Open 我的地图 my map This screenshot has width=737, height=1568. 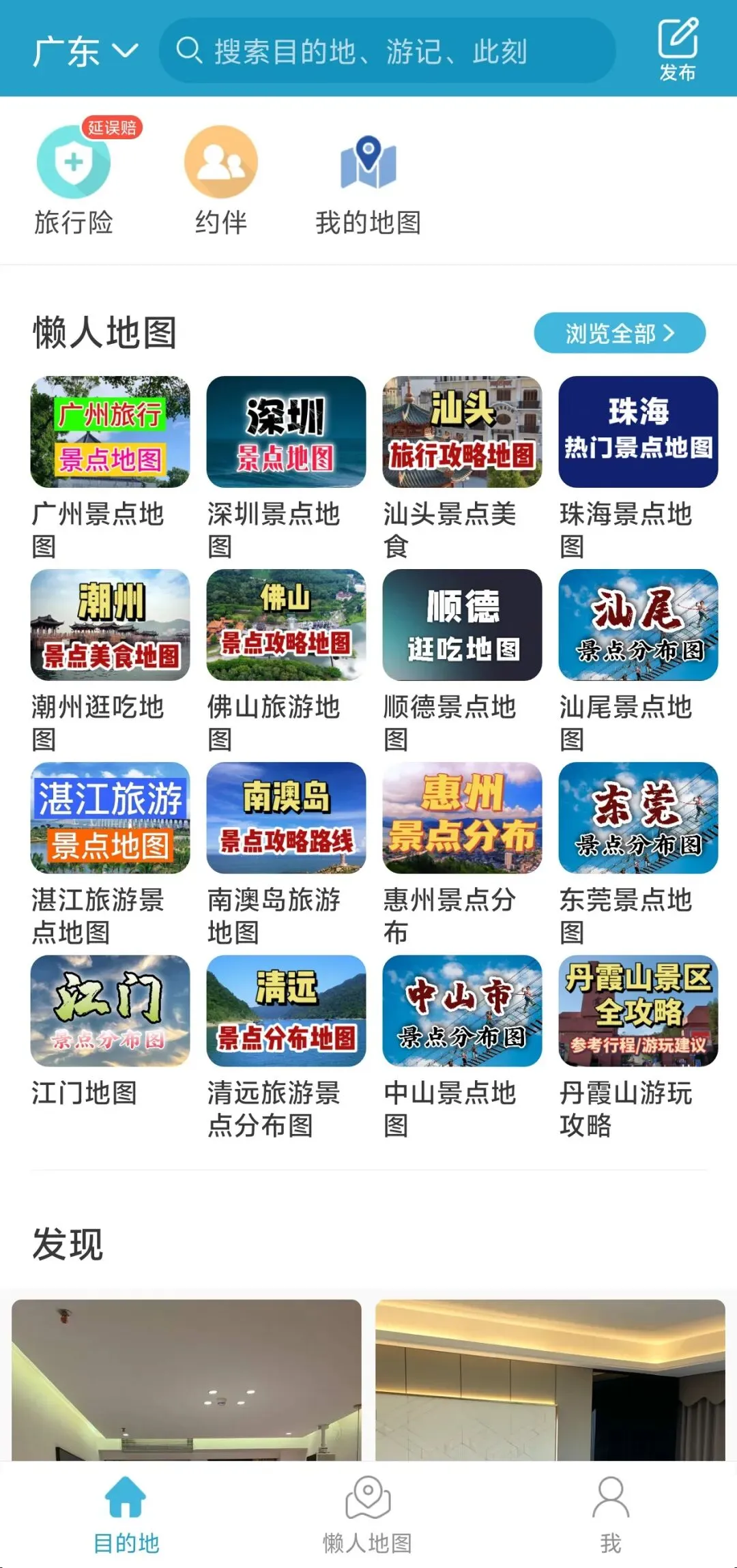pyautogui.click(x=368, y=184)
